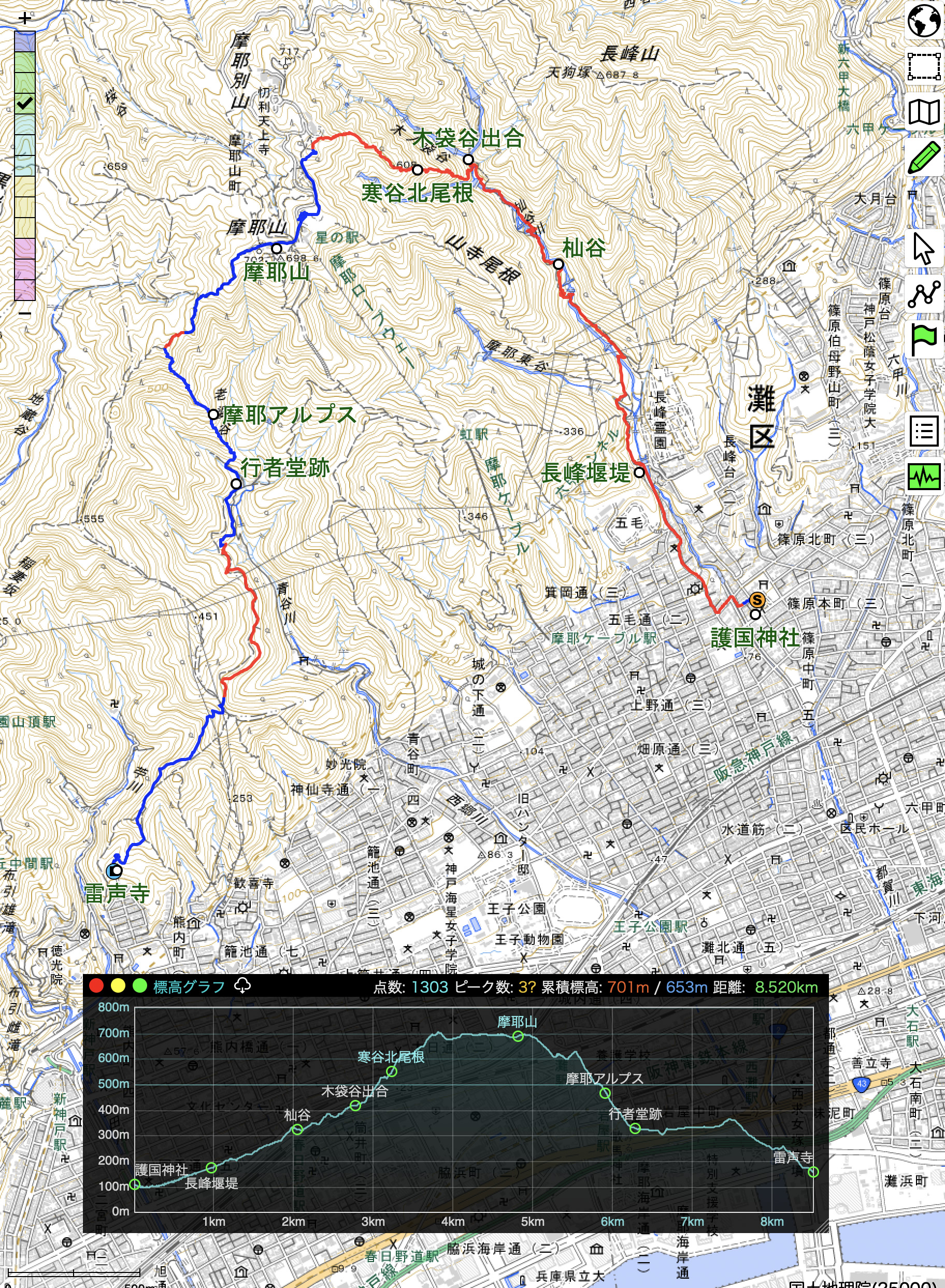Tap the green flag marker tool

[x=924, y=340]
